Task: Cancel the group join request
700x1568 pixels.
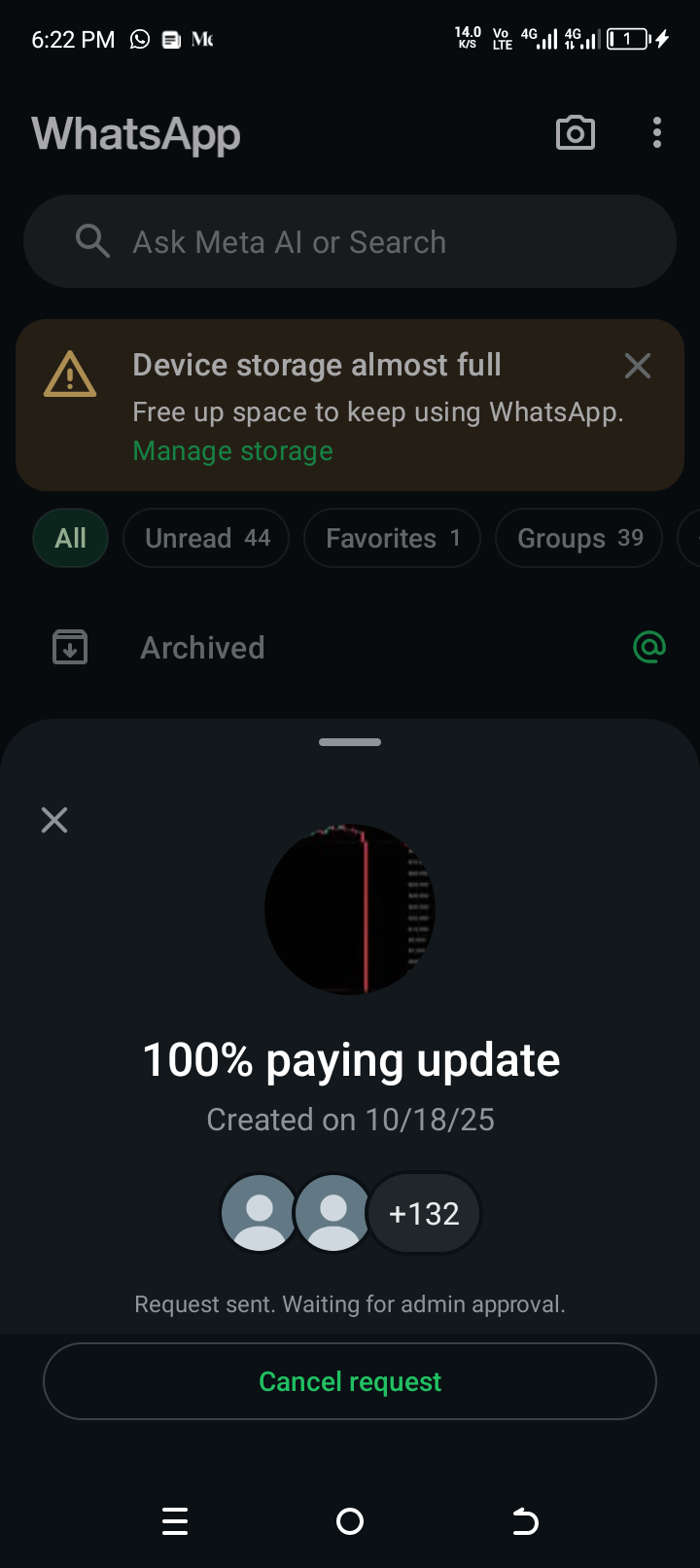Action: tap(350, 1381)
